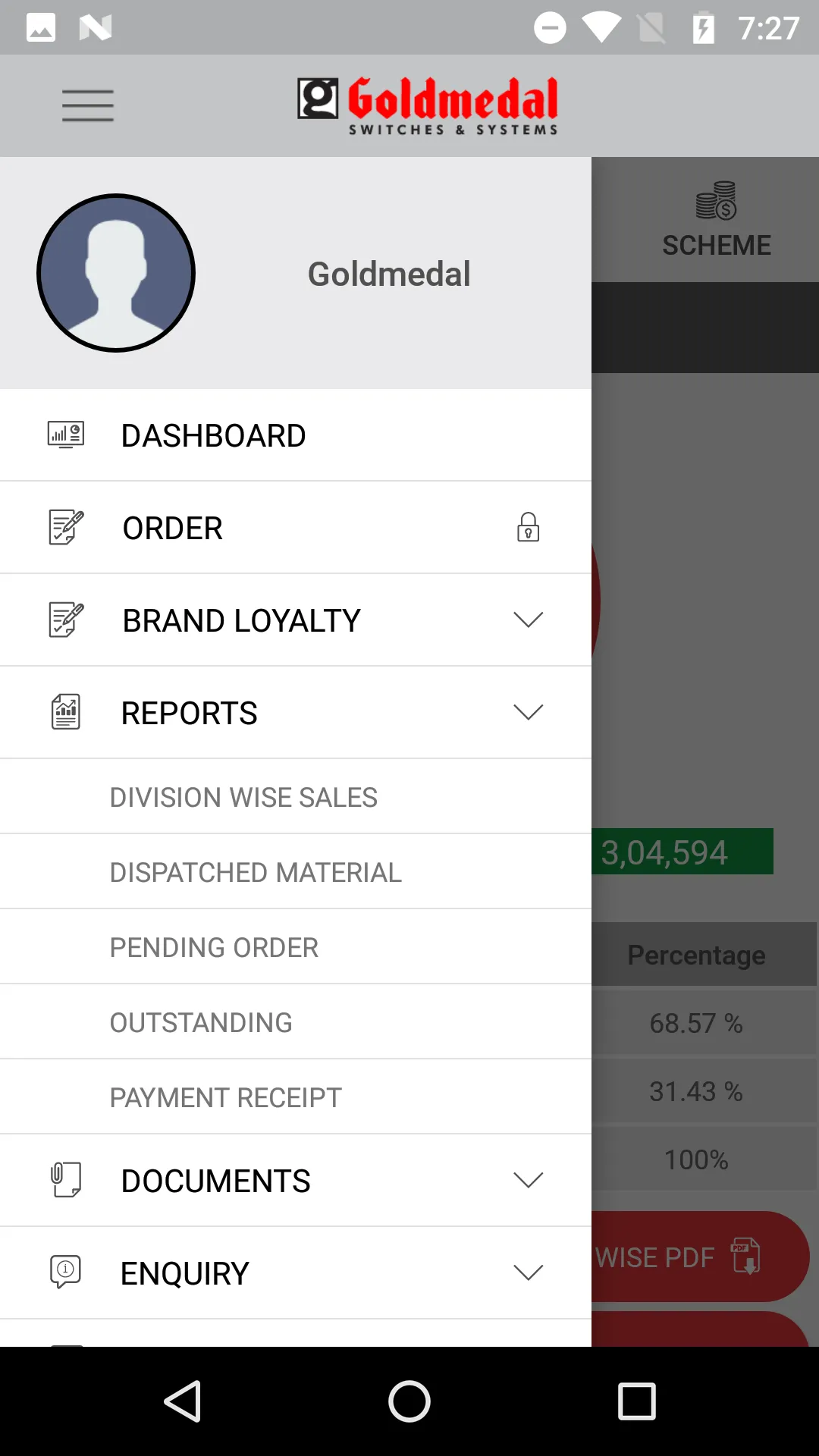
Task: Expand the Brand Loyalty section
Action: point(529,619)
